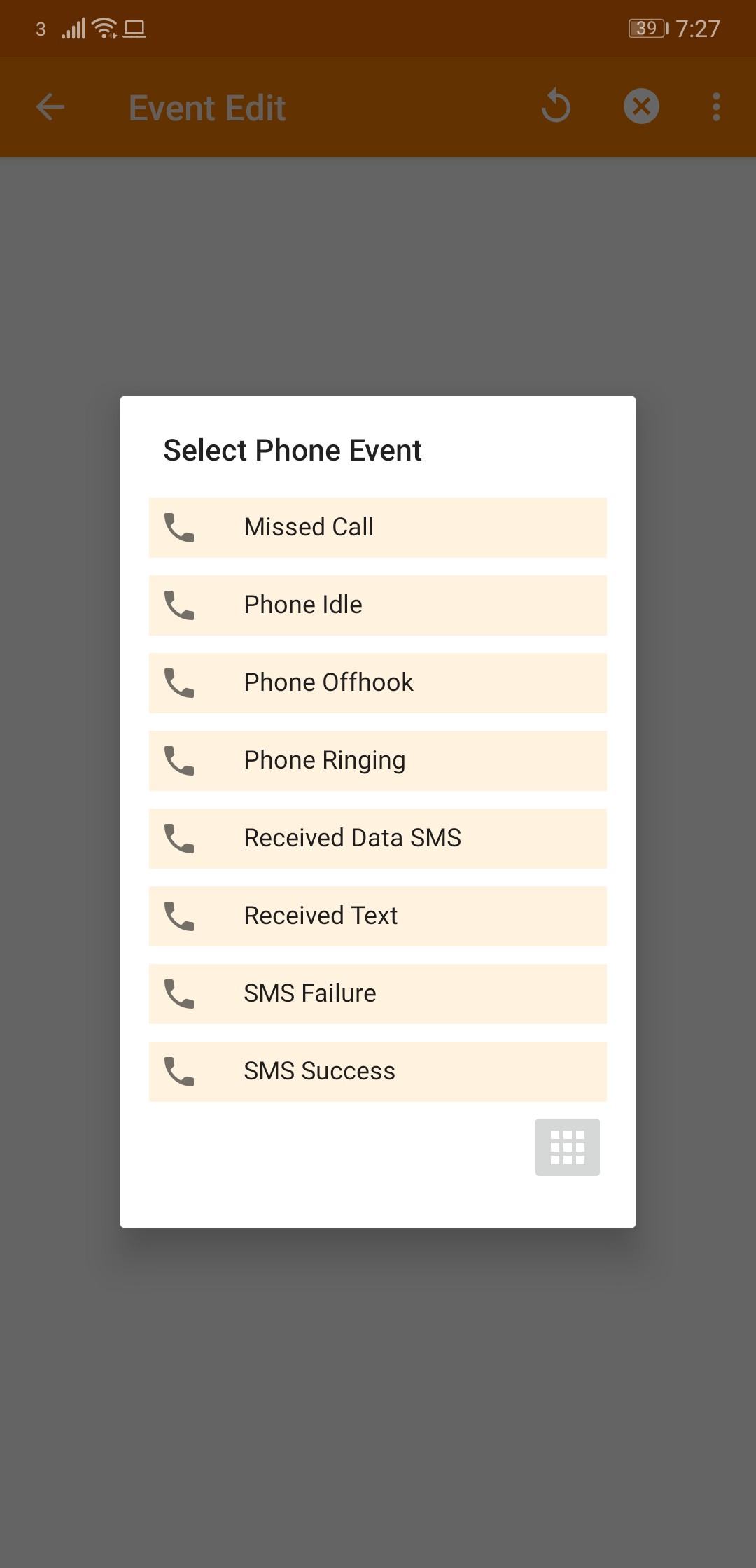Choose Phone Idle from the list
Image resolution: width=756 pixels, height=1568 pixels.
coord(377,605)
